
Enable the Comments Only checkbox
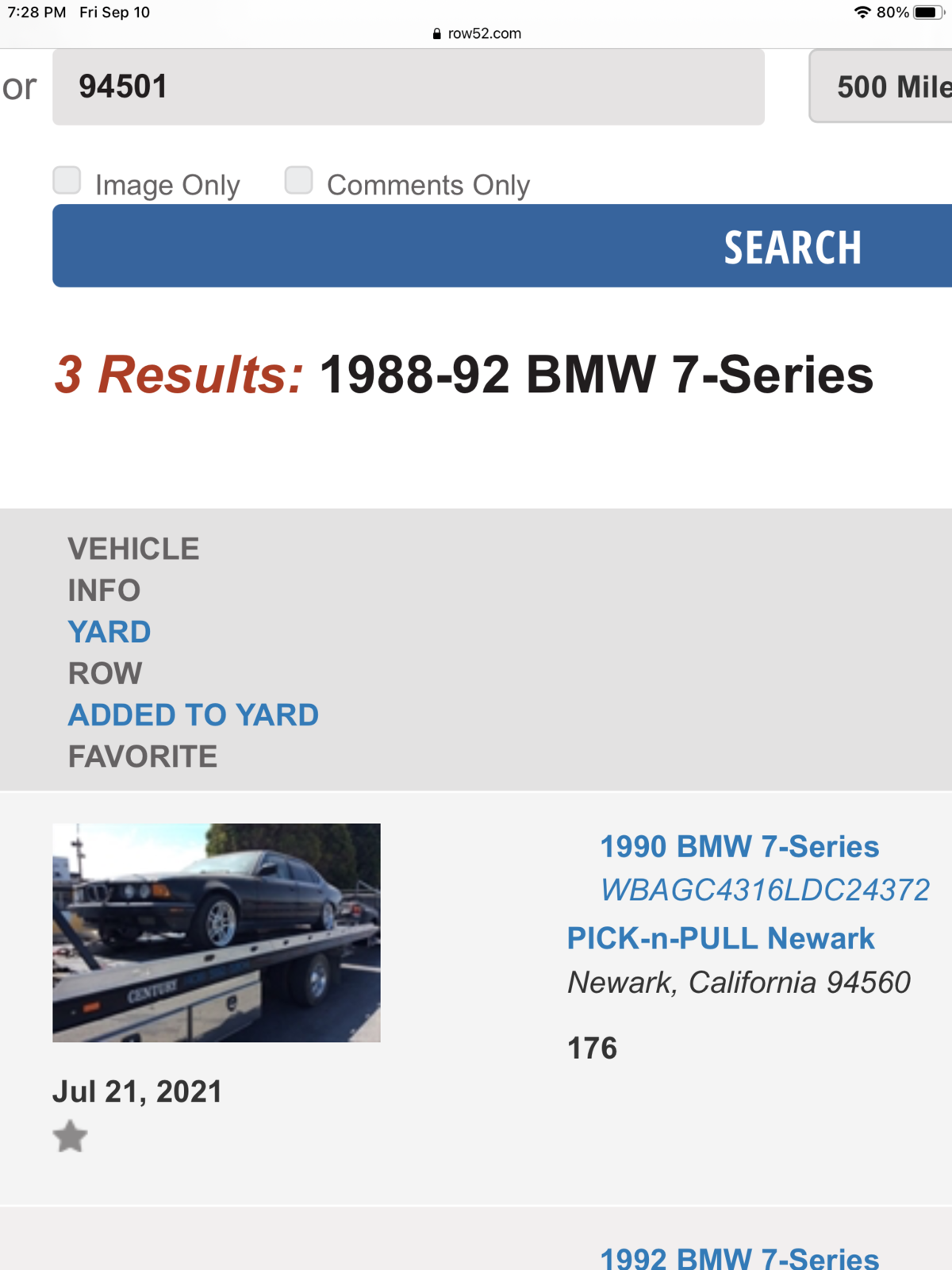click(x=298, y=180)
